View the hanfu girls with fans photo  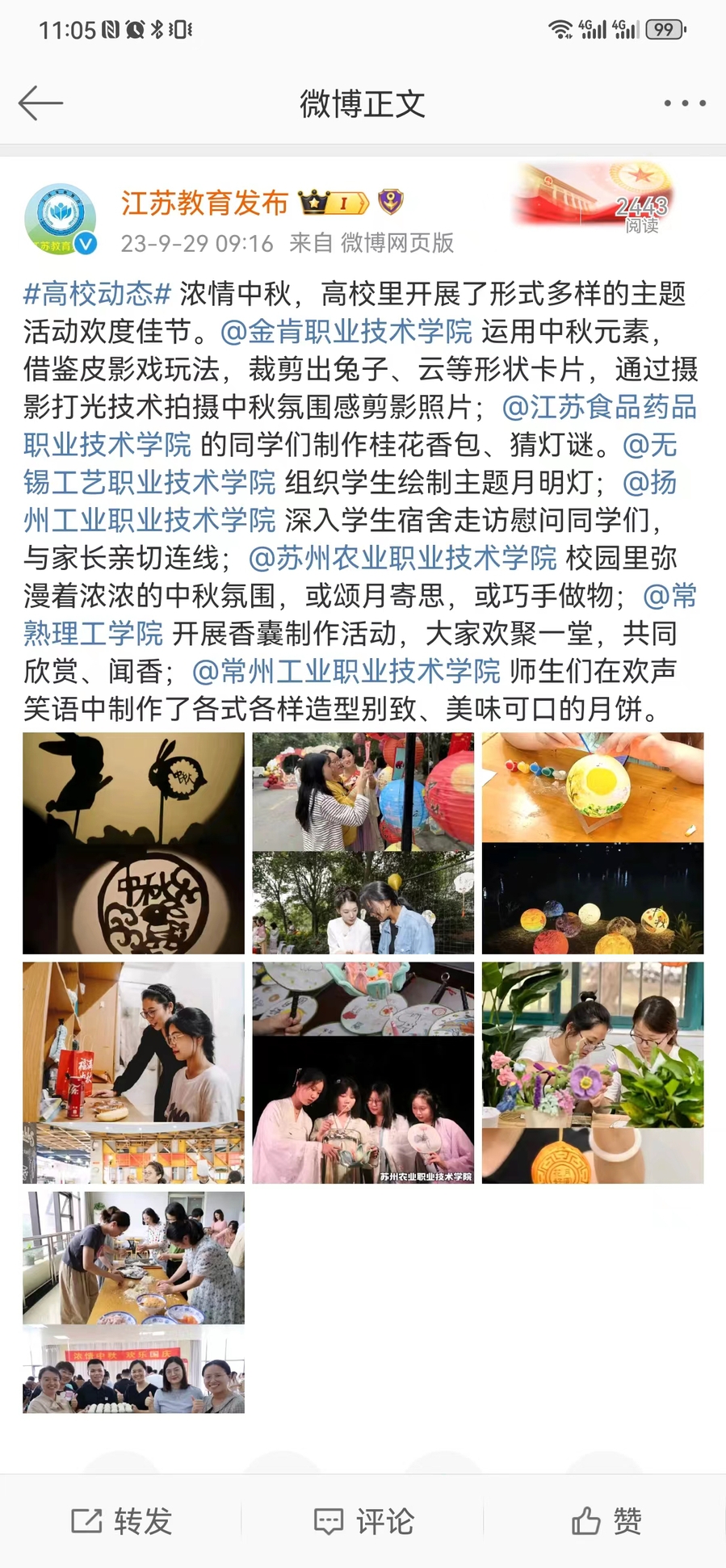pyautogui.click(x=363, y=1072)
